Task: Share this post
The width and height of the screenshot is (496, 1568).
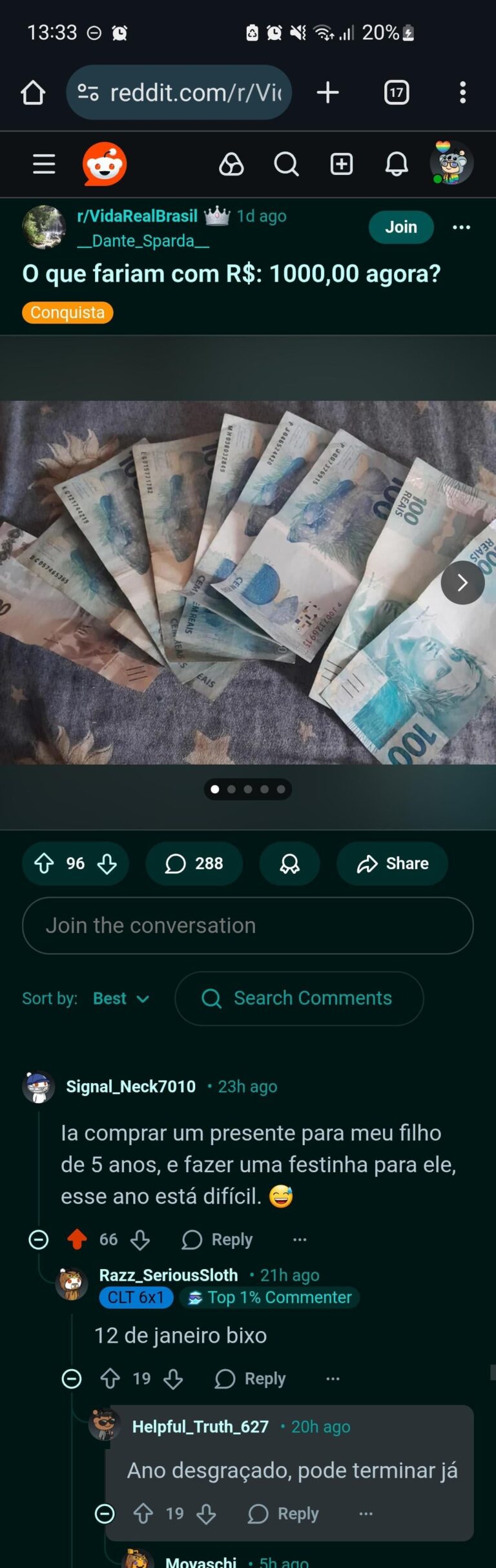Action: tap(393, 863)
